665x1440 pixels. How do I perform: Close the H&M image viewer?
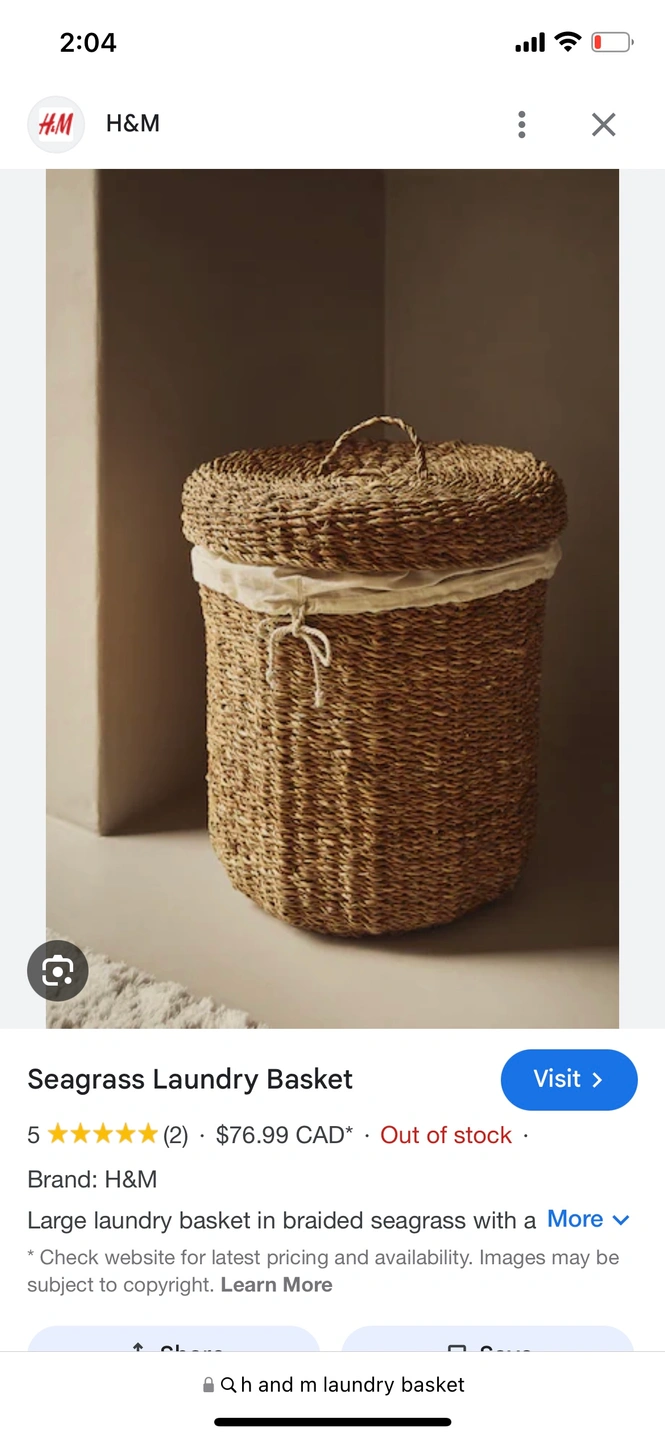pos(603,124)
